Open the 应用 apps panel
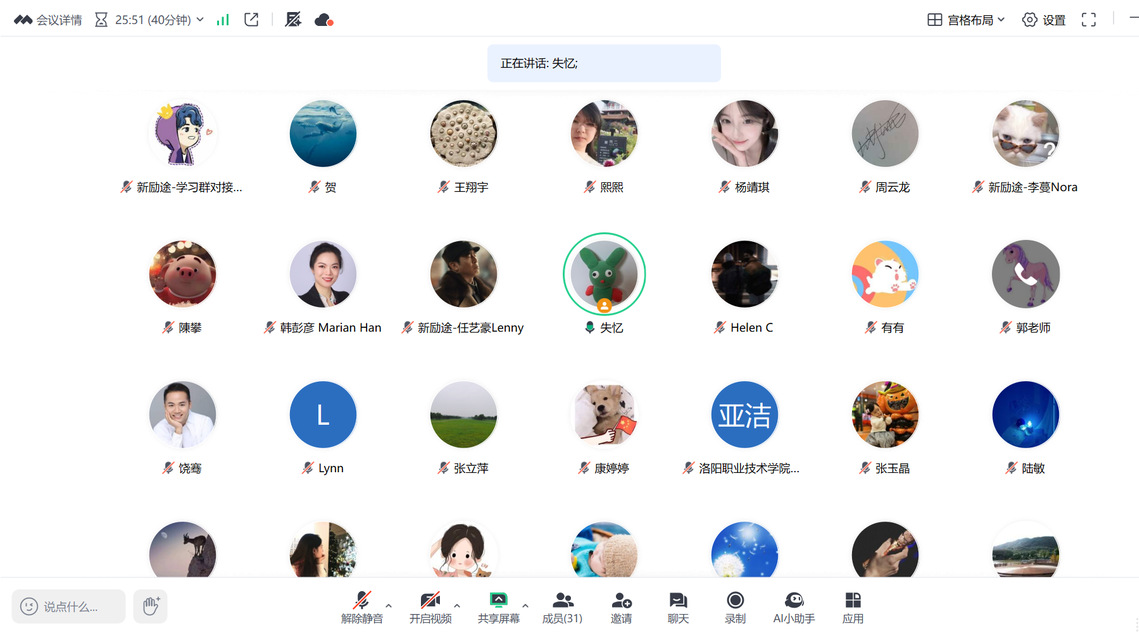 click(852, 606)
